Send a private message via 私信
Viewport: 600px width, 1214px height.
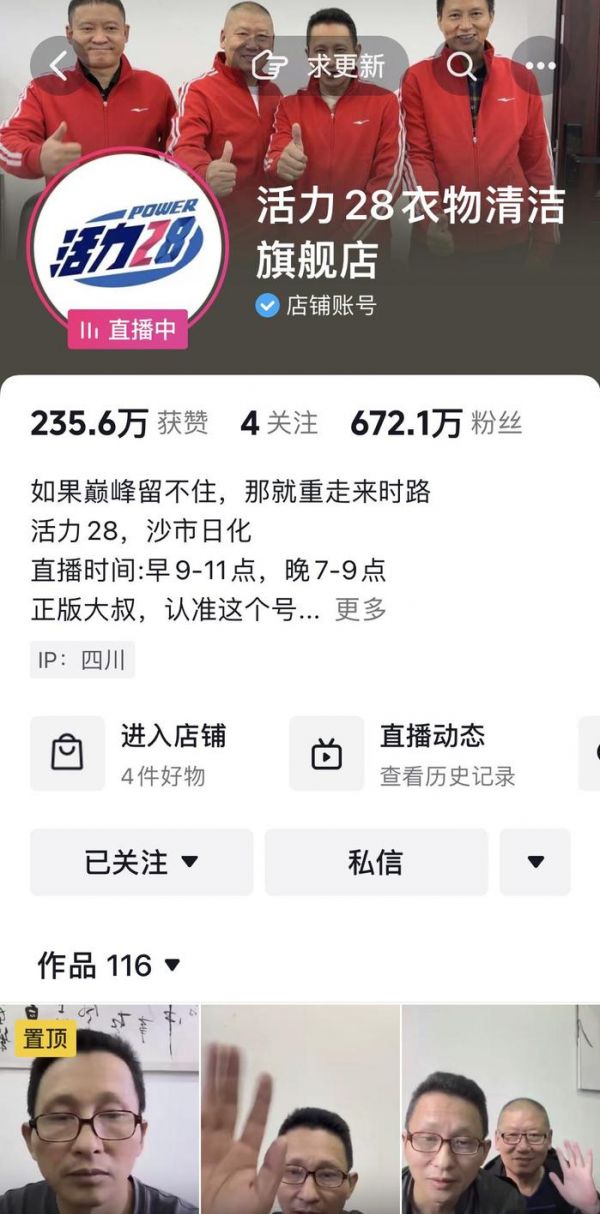pyautogui.click(x=375, y=862)
